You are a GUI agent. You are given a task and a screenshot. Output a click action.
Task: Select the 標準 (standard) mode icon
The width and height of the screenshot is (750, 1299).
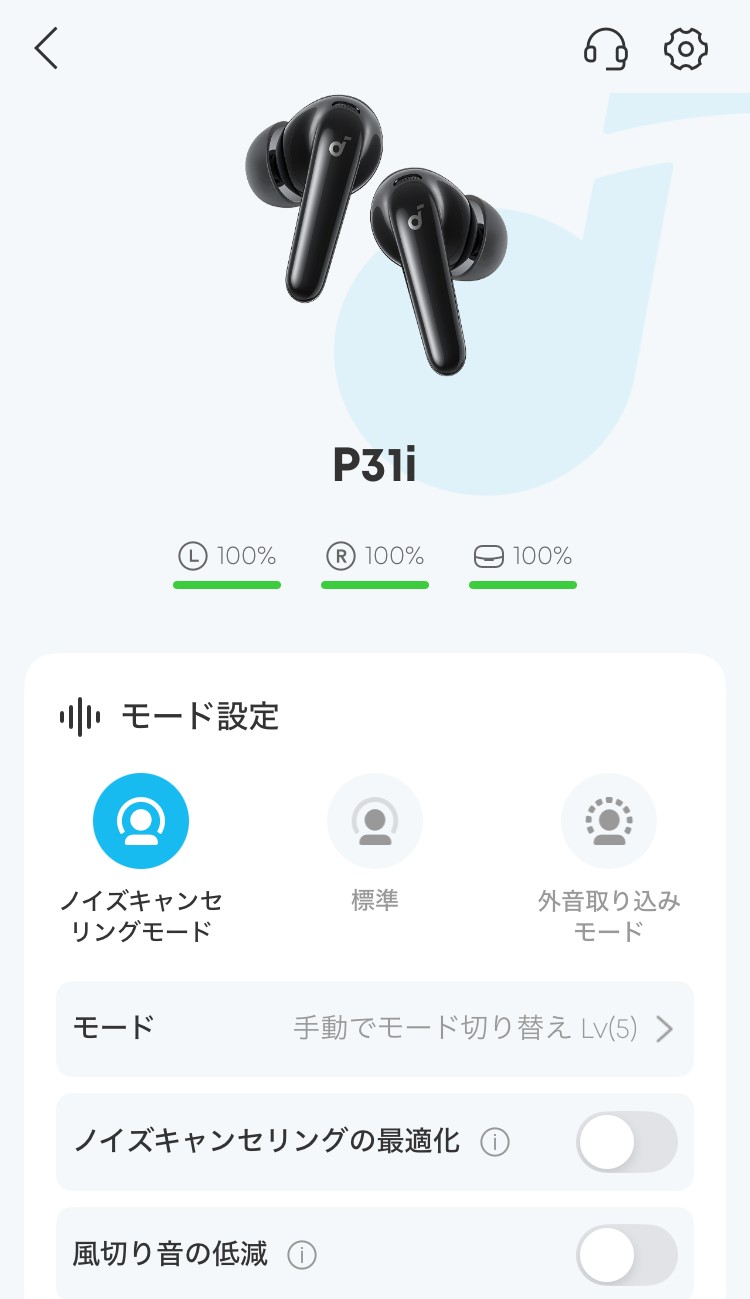tap(375, 820)
